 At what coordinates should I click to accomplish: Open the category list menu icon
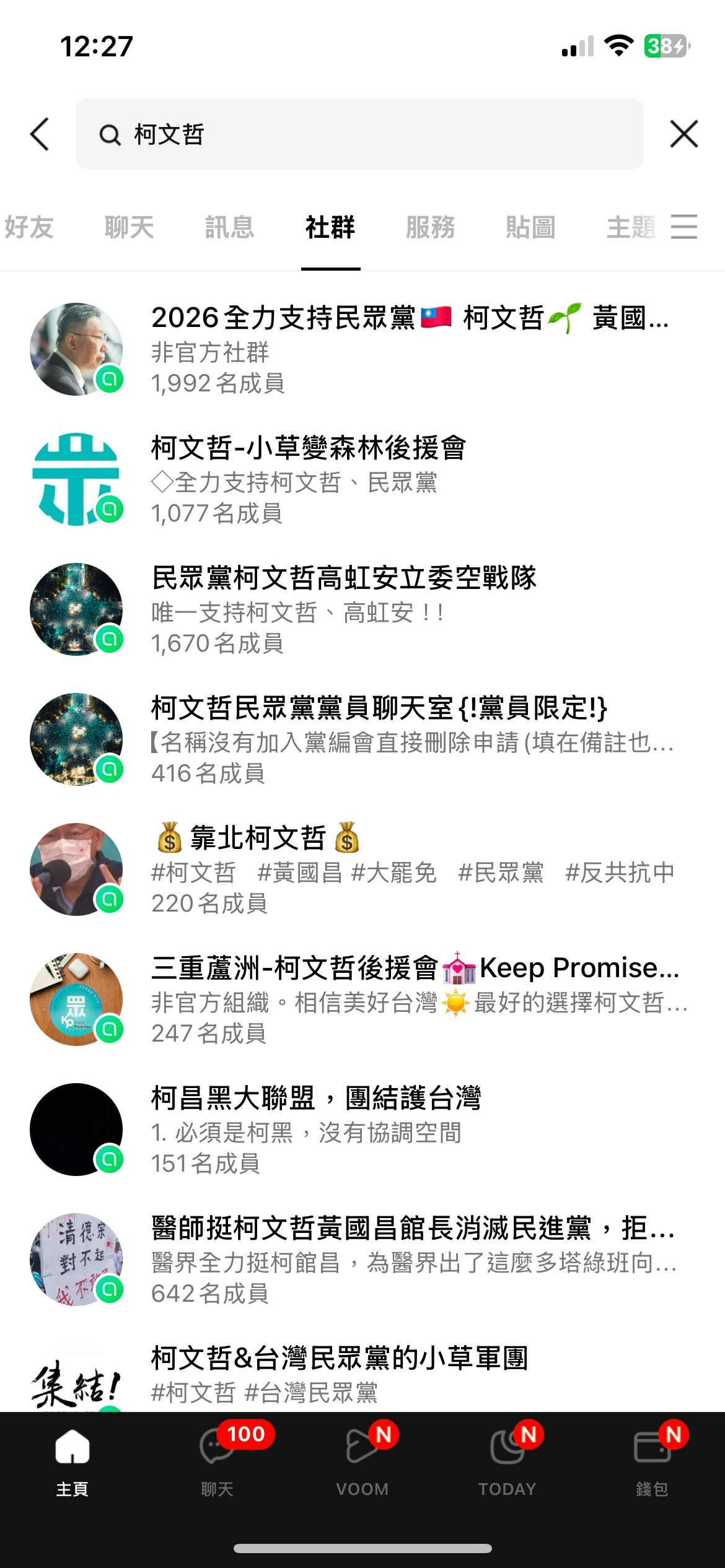point(684,227)
